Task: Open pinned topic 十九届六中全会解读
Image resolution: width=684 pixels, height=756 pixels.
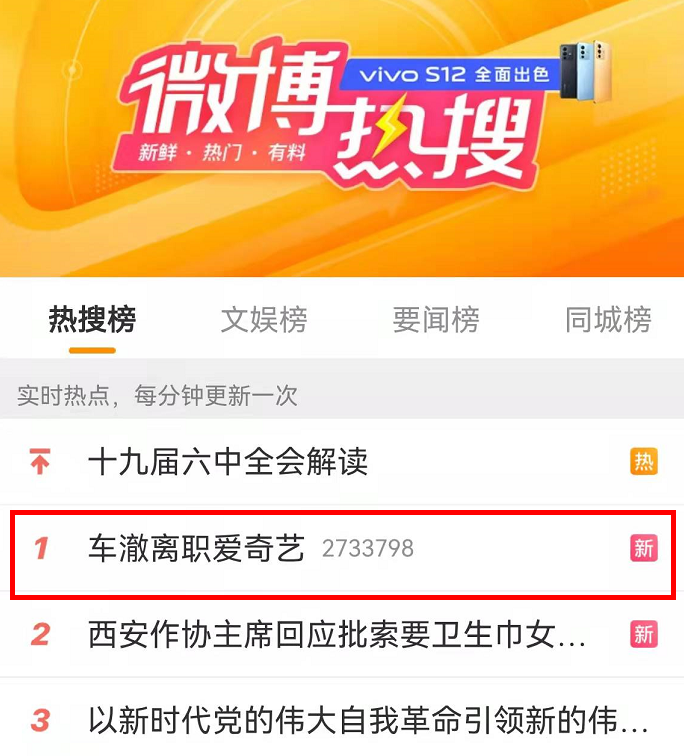Action: (228, 462)
